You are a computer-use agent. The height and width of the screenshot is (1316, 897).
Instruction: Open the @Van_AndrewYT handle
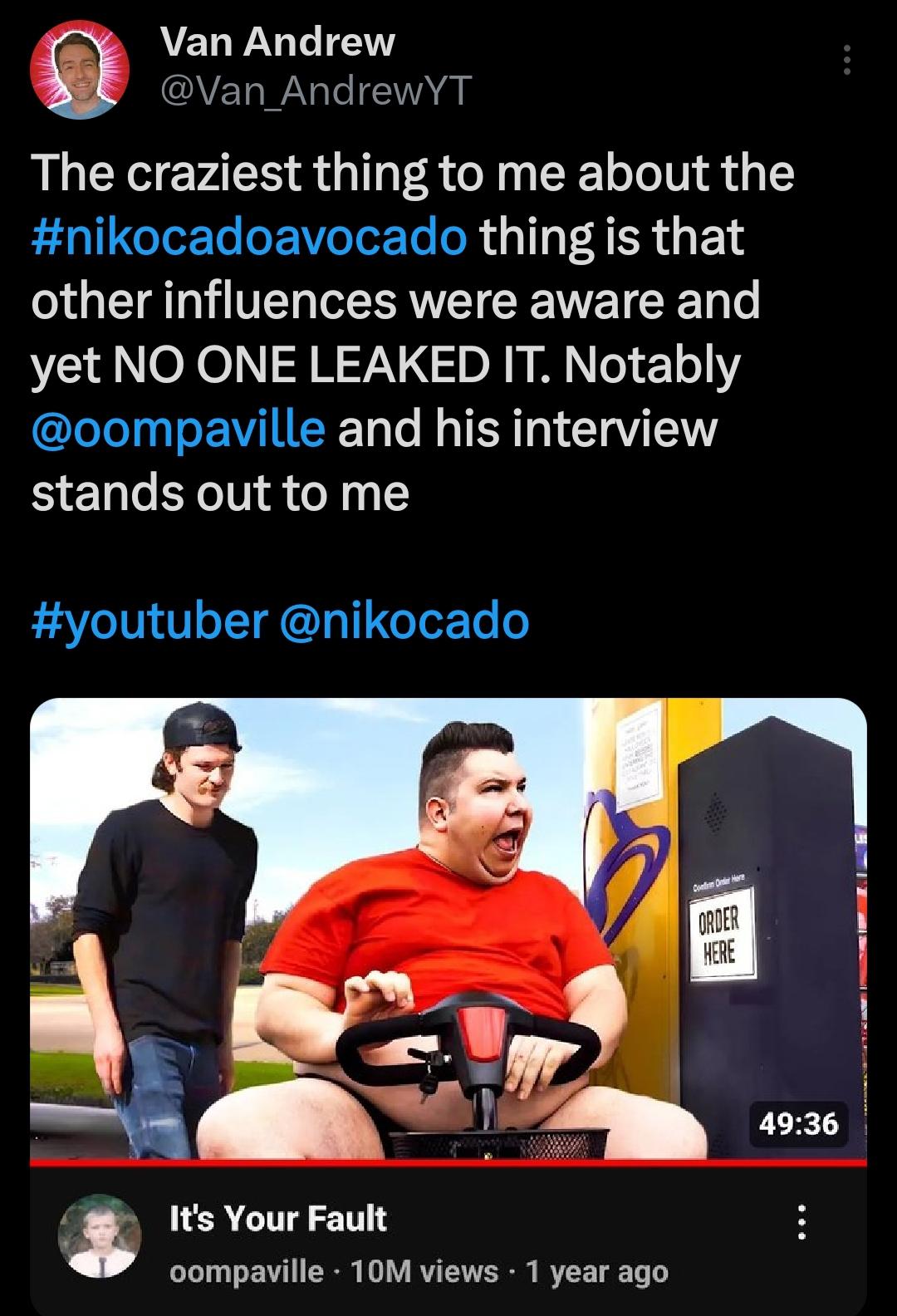[316, 90]
